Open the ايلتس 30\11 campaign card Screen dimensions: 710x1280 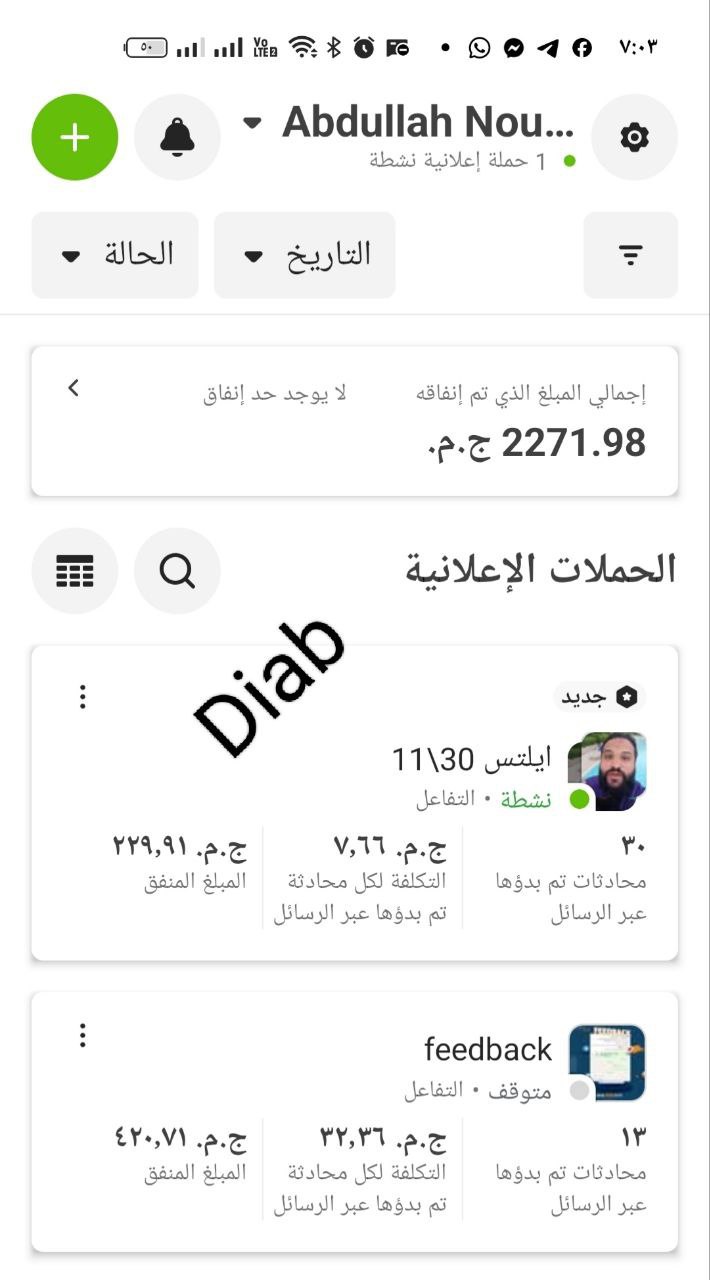point(355,803)
